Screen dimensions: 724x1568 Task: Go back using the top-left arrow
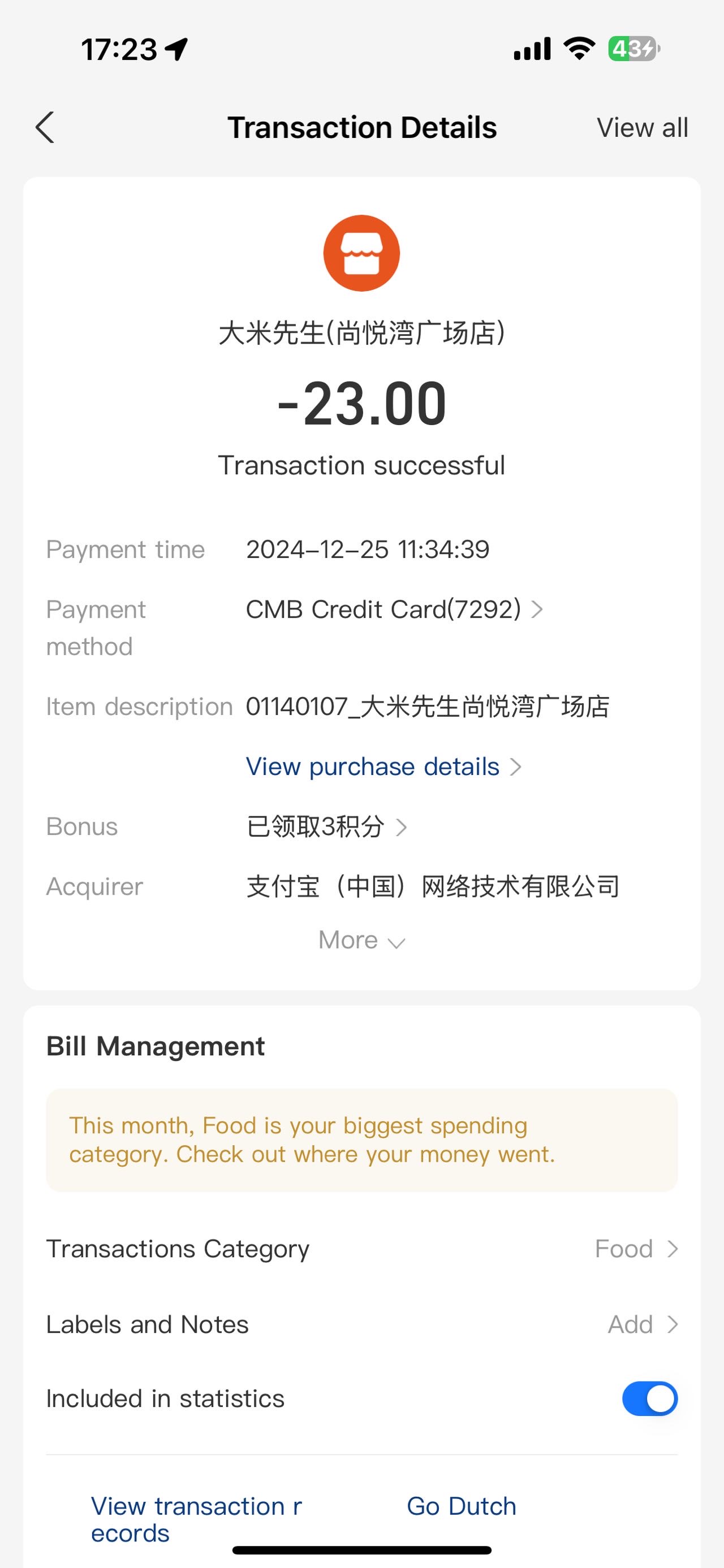point(45,128)
